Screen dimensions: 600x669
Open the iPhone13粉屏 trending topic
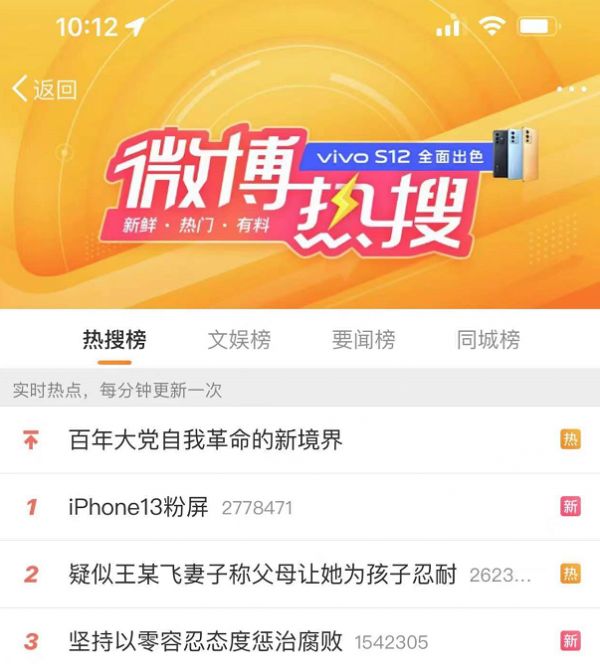[138, 507]
